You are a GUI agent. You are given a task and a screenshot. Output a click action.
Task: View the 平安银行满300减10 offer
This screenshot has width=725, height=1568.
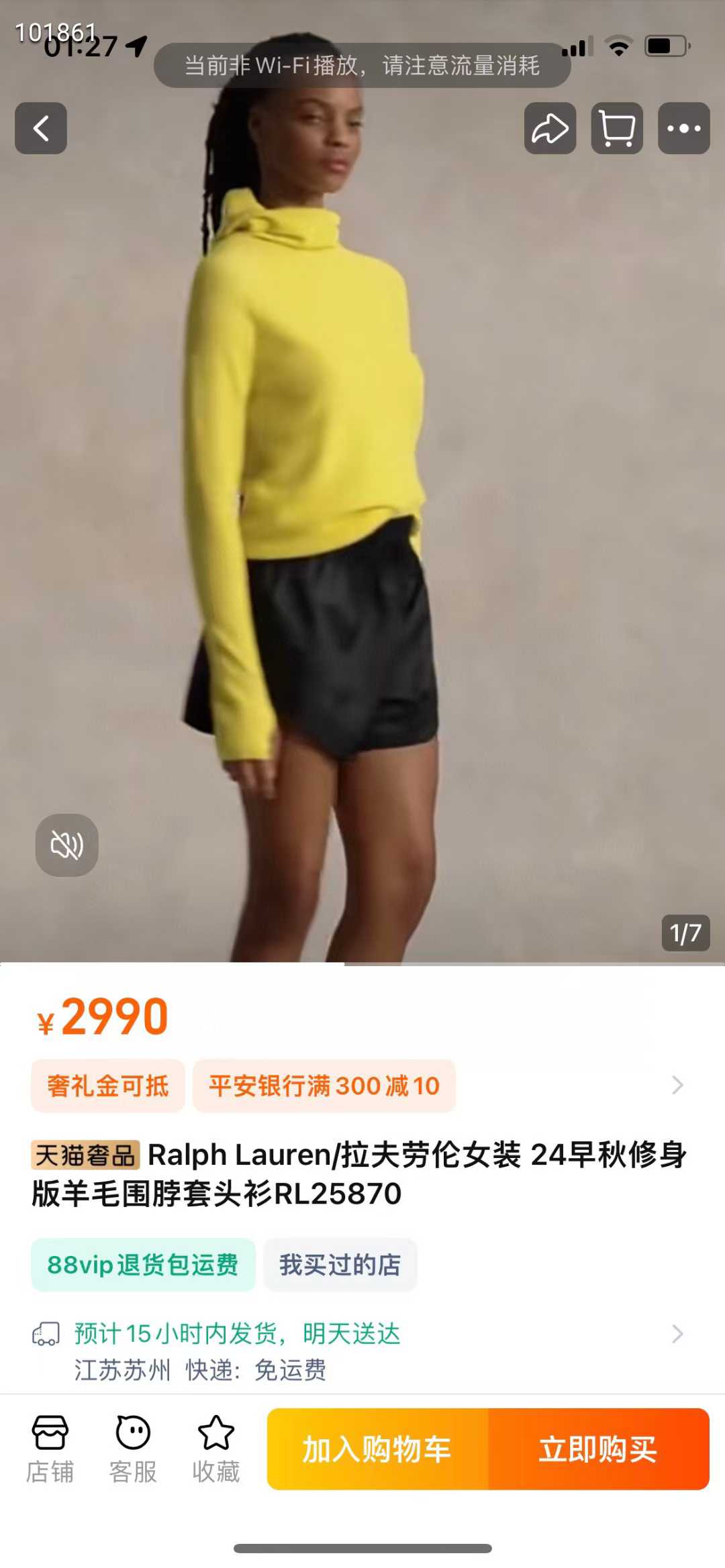[324, 1086]
